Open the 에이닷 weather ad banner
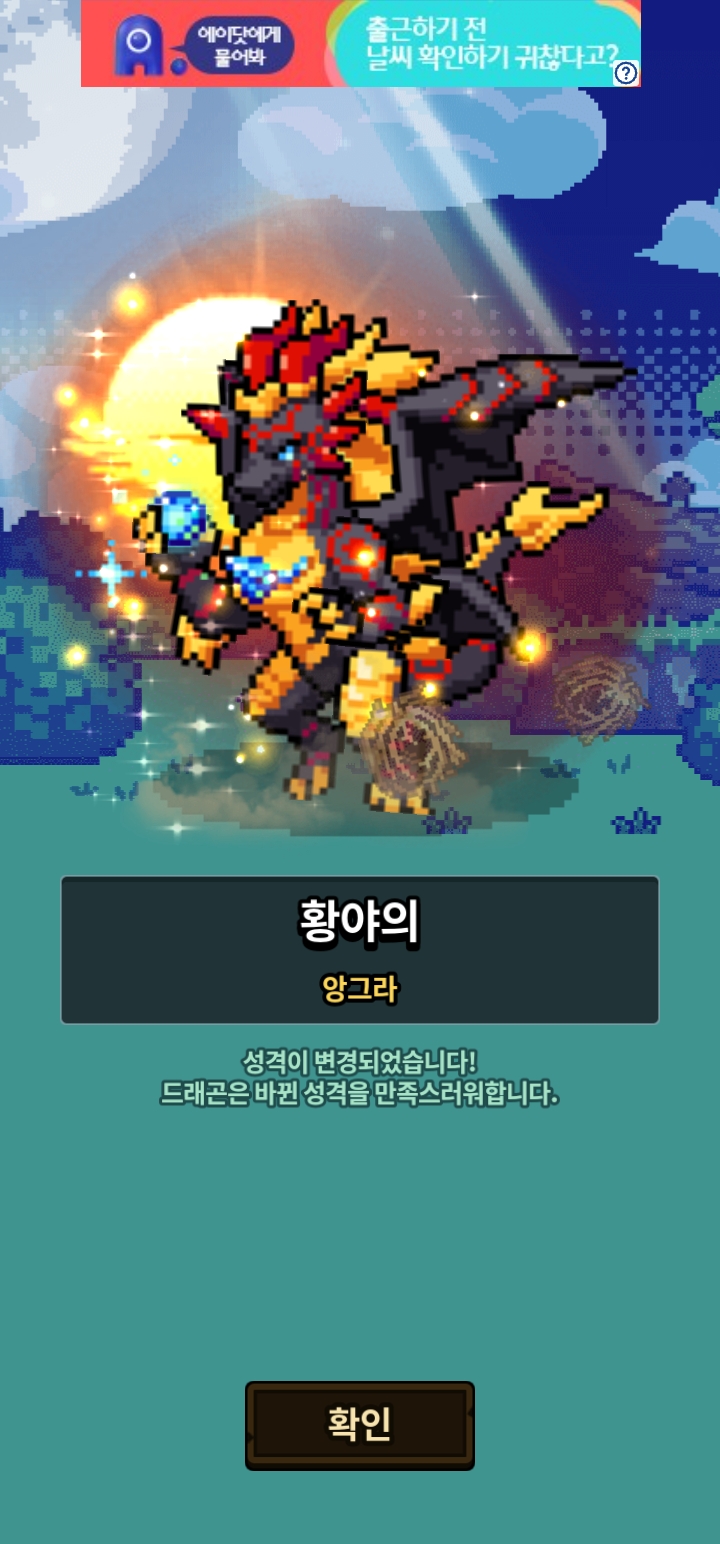 (360, 43)
